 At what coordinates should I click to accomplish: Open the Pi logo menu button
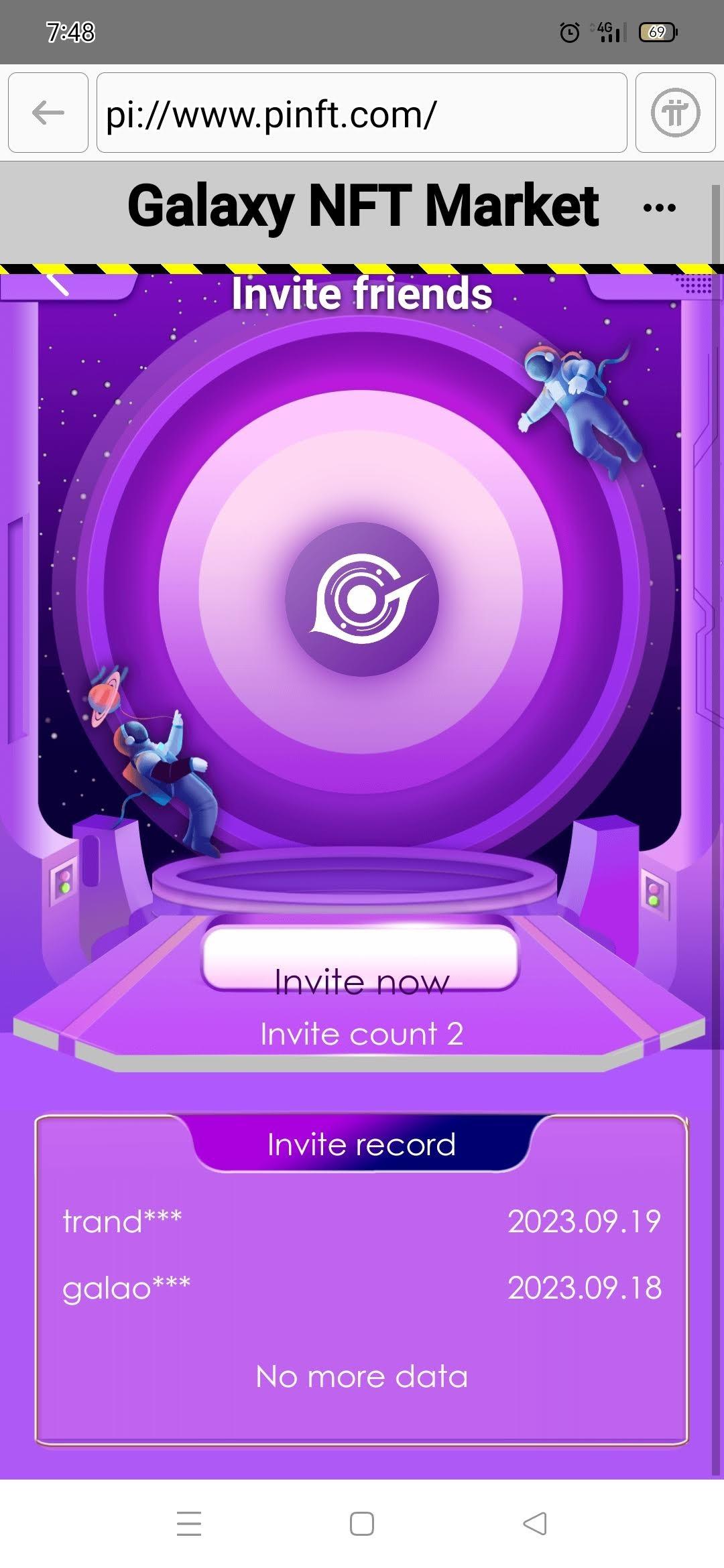675,113
